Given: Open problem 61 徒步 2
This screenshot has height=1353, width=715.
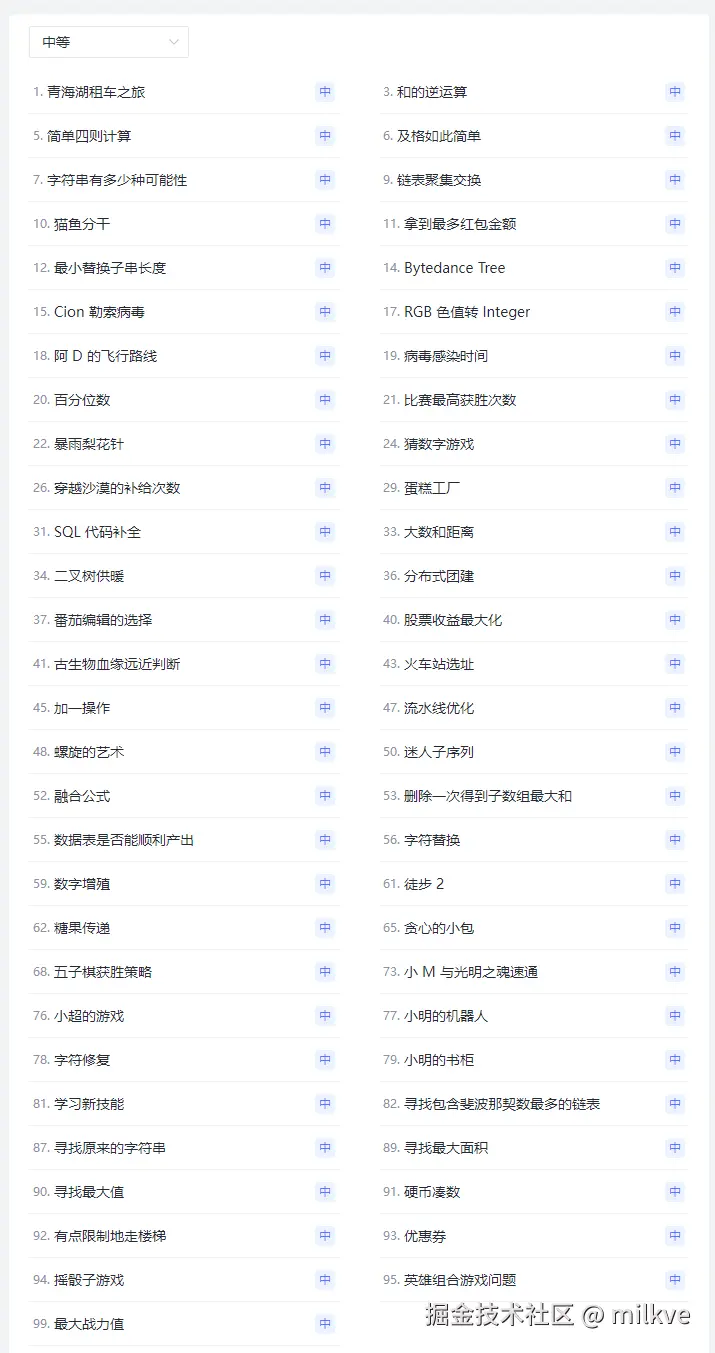Looking at the screenshot, I should (424, 884).
